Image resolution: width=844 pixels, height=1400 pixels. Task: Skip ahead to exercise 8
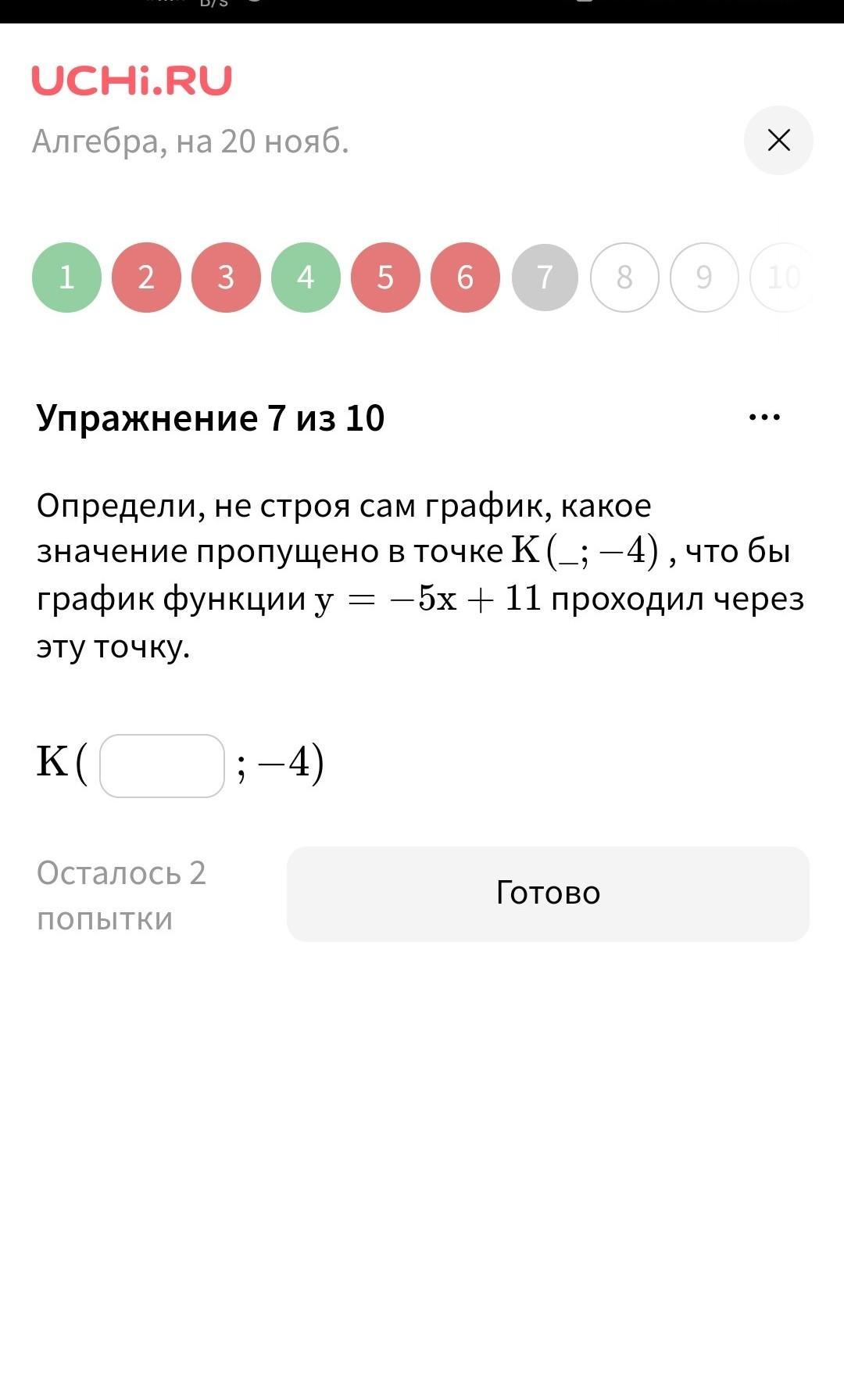(624, 277)
